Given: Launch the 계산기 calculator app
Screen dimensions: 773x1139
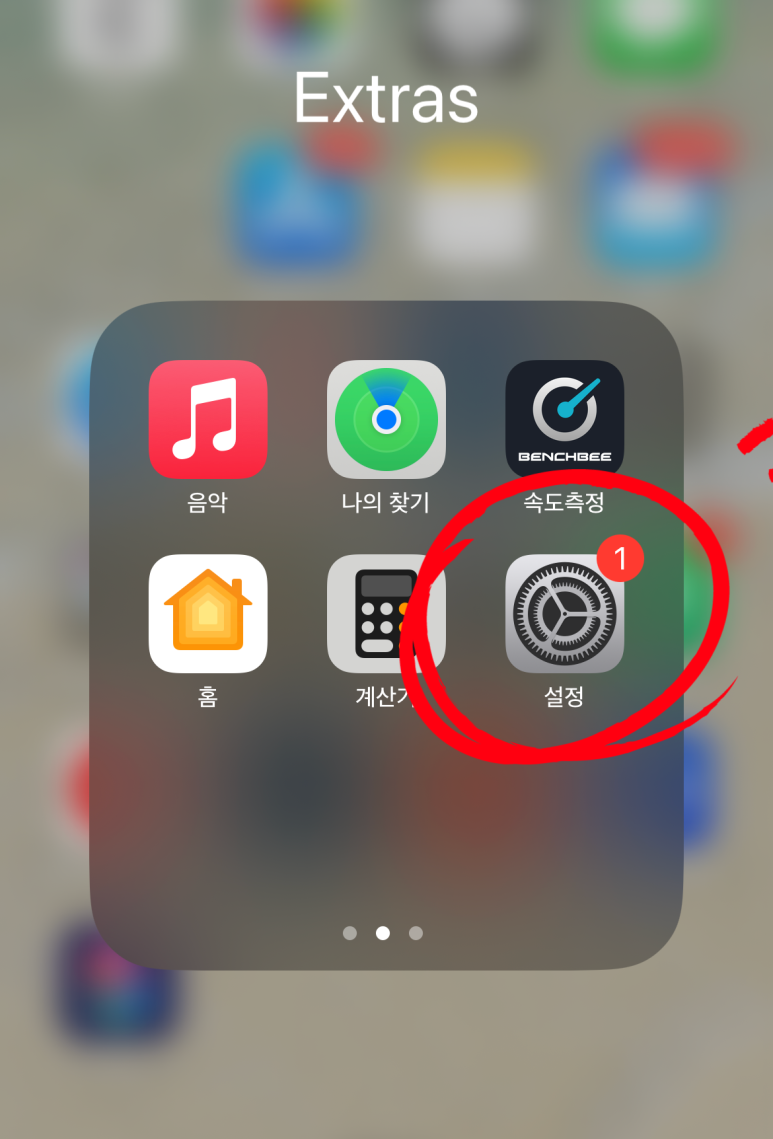Looking at the screenshot, I should 386,613.
